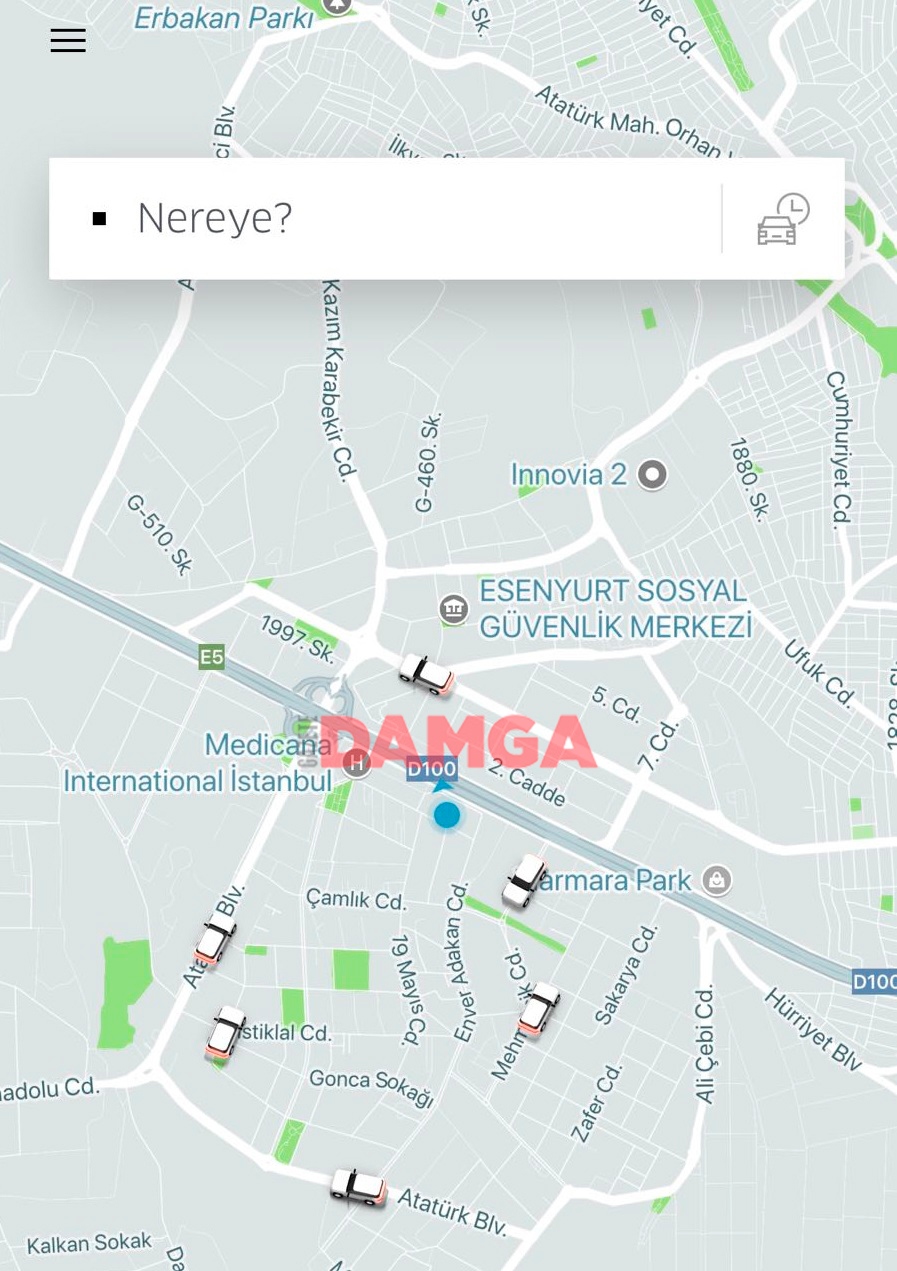The image size is (897, 1271).
Task: Tap the metro station icon near Esenyurt Sosyal Güvenlik Merkezi
Action: click(453, 608)
